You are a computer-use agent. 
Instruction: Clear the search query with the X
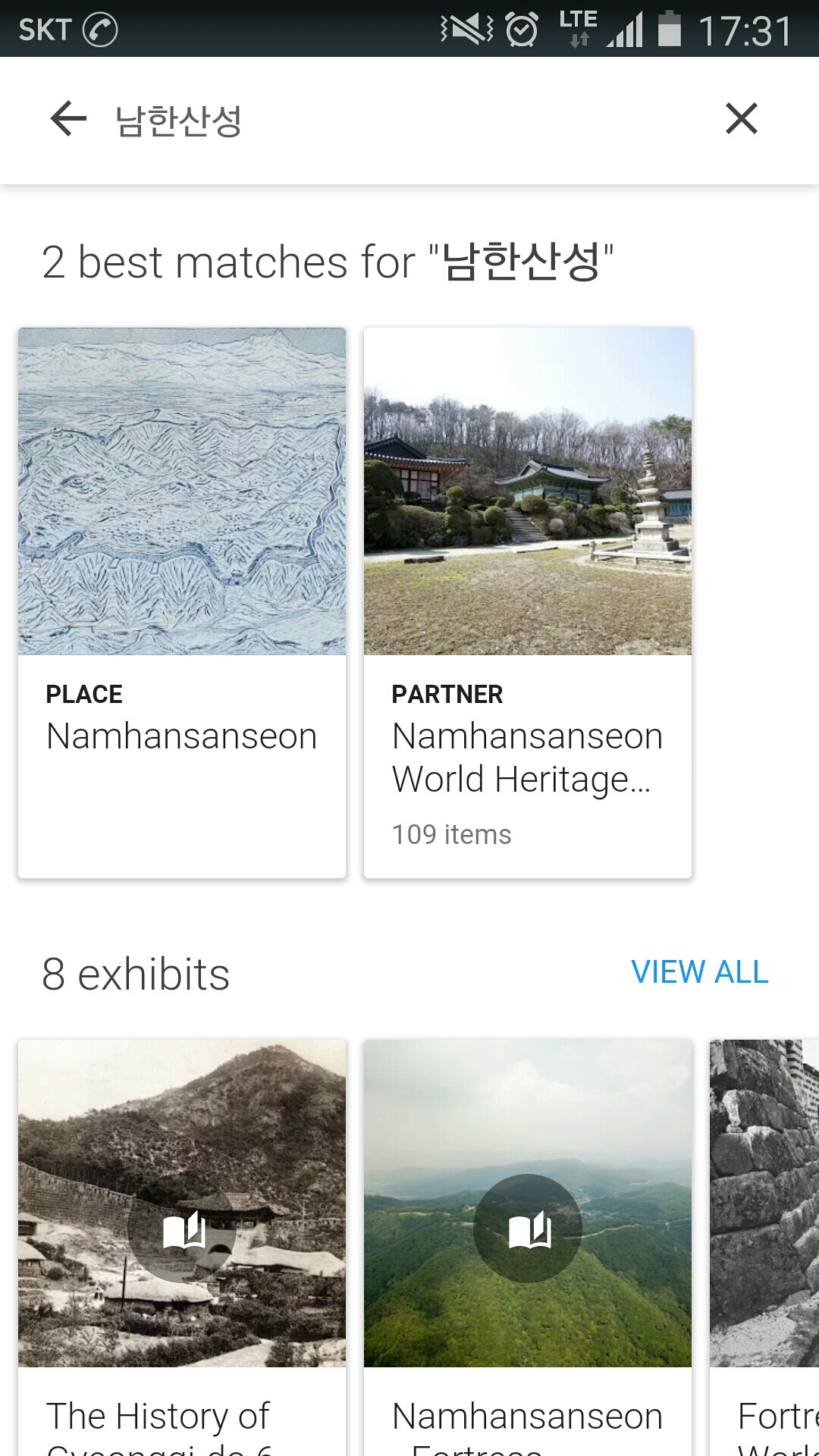pos(741,119)
